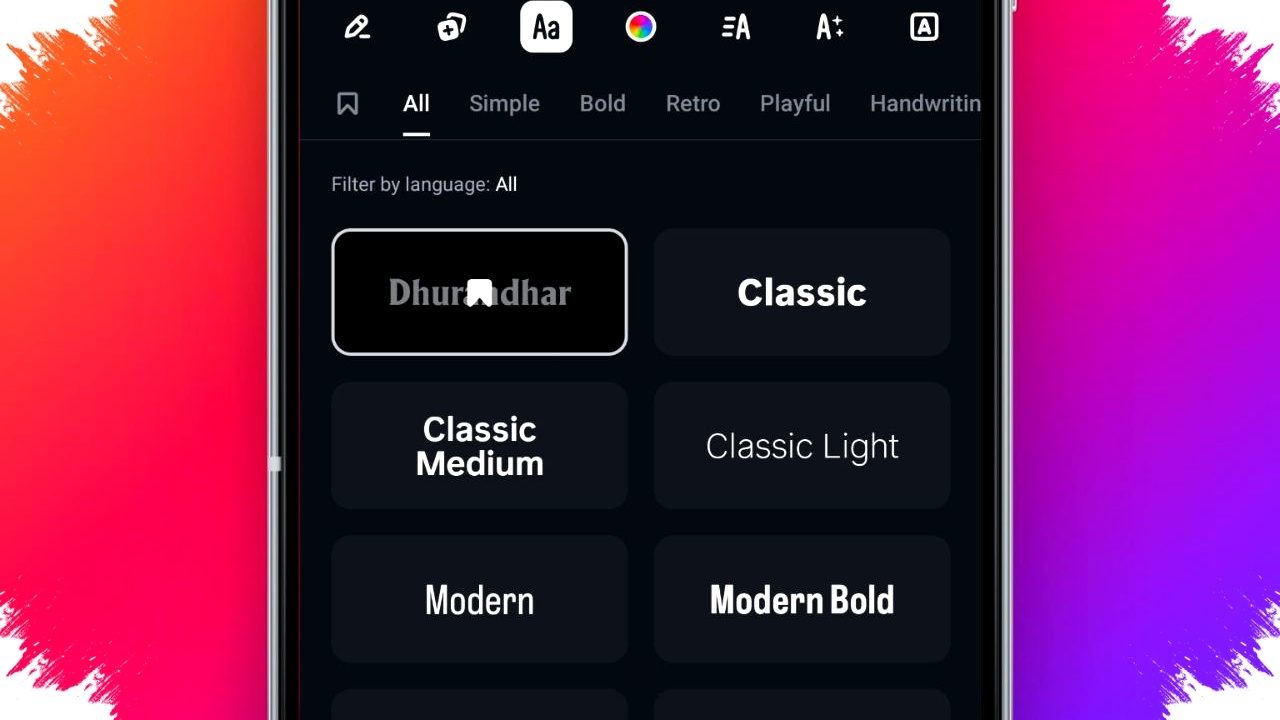Choose the Classic font

(802, 292)
